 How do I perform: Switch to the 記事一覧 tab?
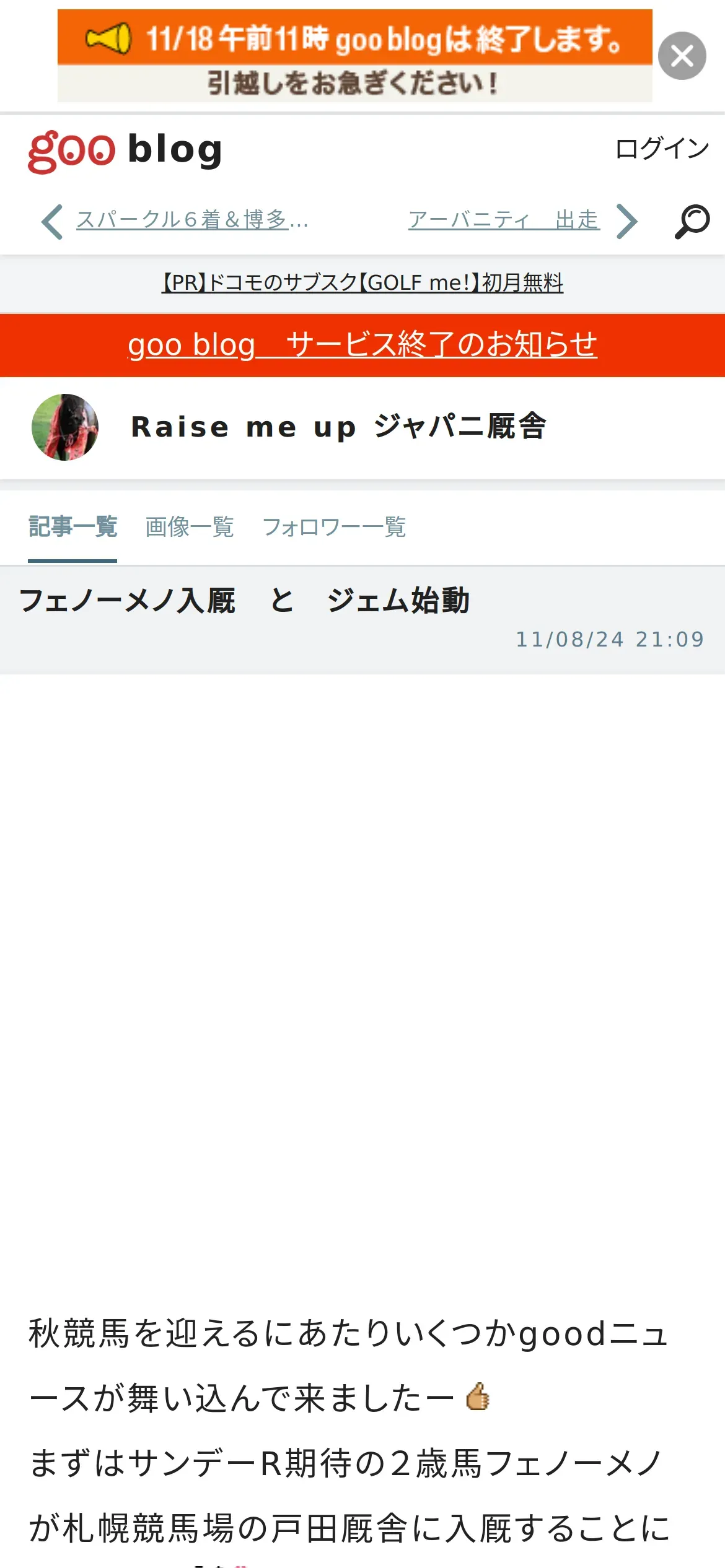coord(72,527)
